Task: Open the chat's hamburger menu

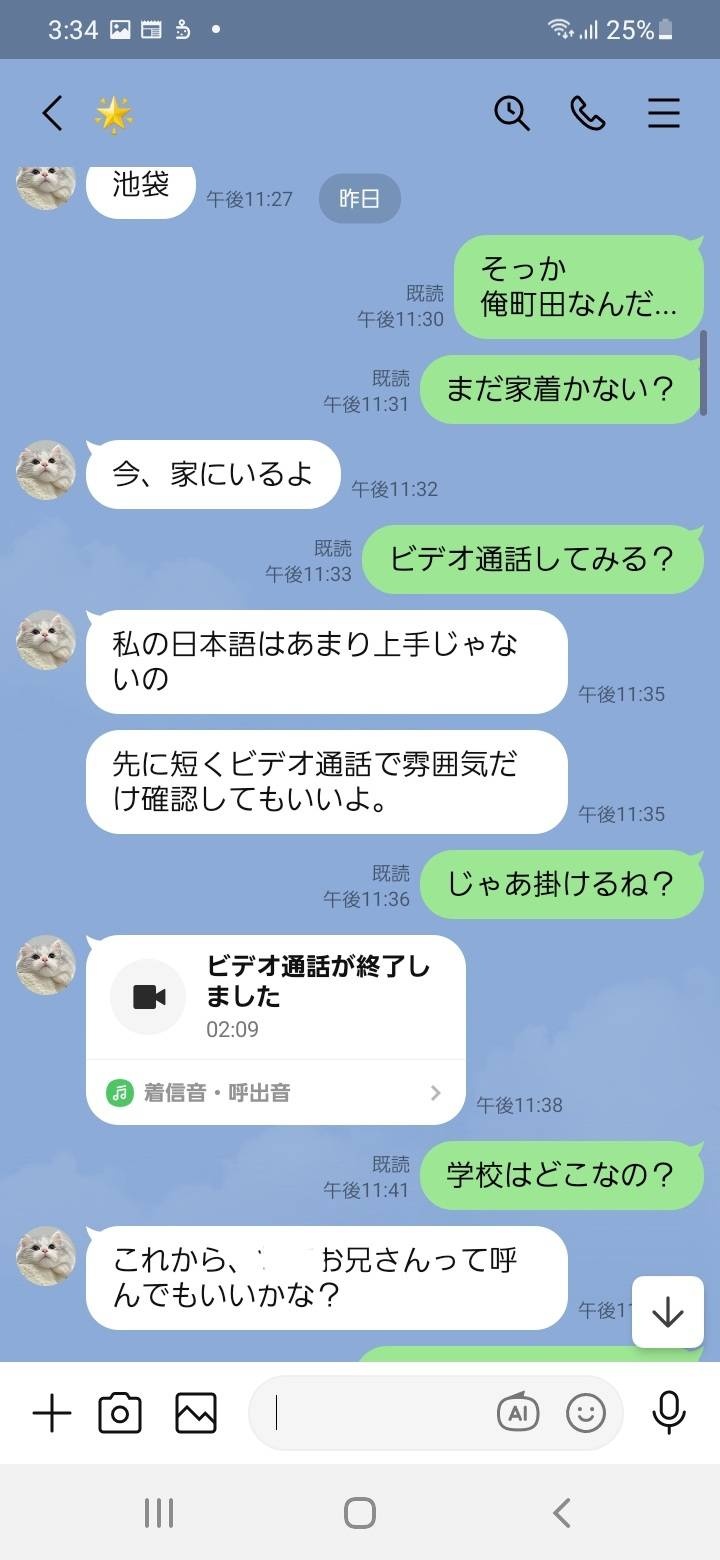Action: (x=663, y=114)
